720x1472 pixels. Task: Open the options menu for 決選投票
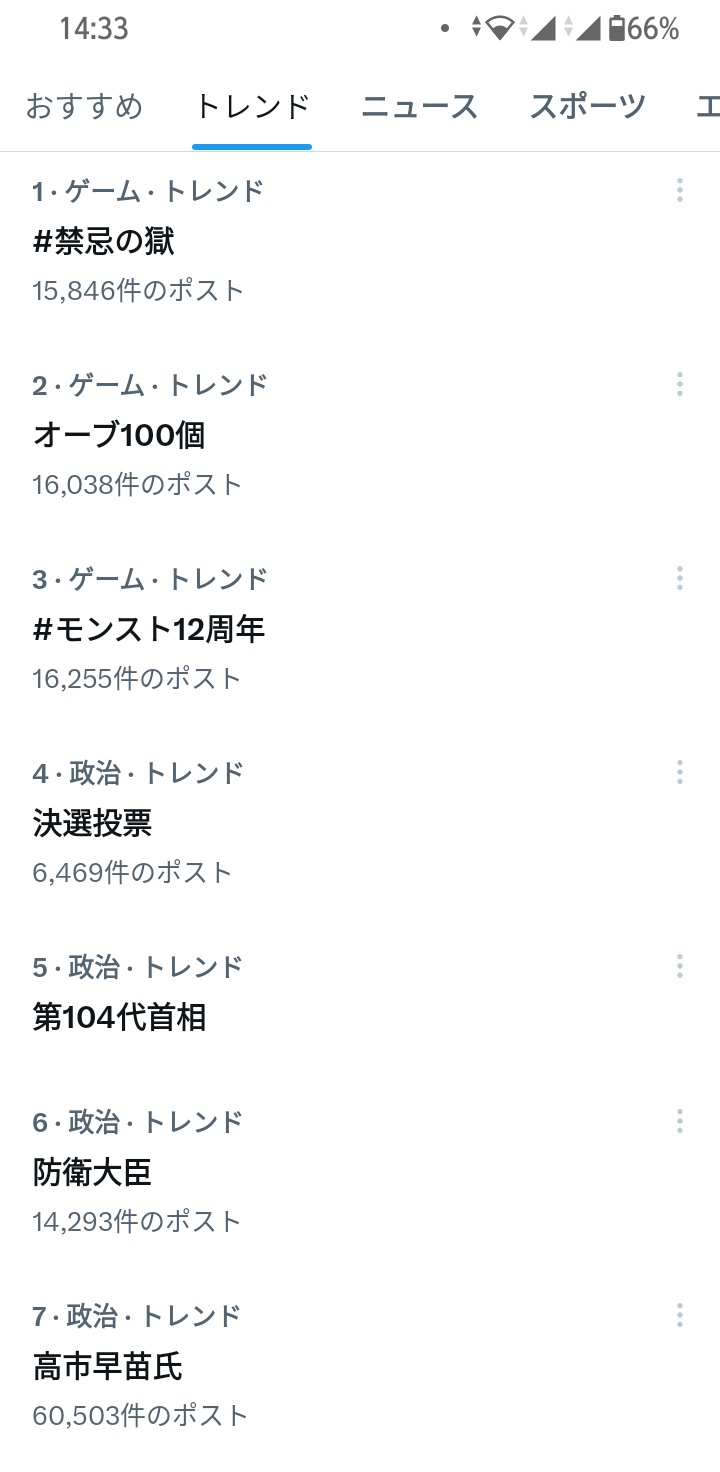point(679,772)
